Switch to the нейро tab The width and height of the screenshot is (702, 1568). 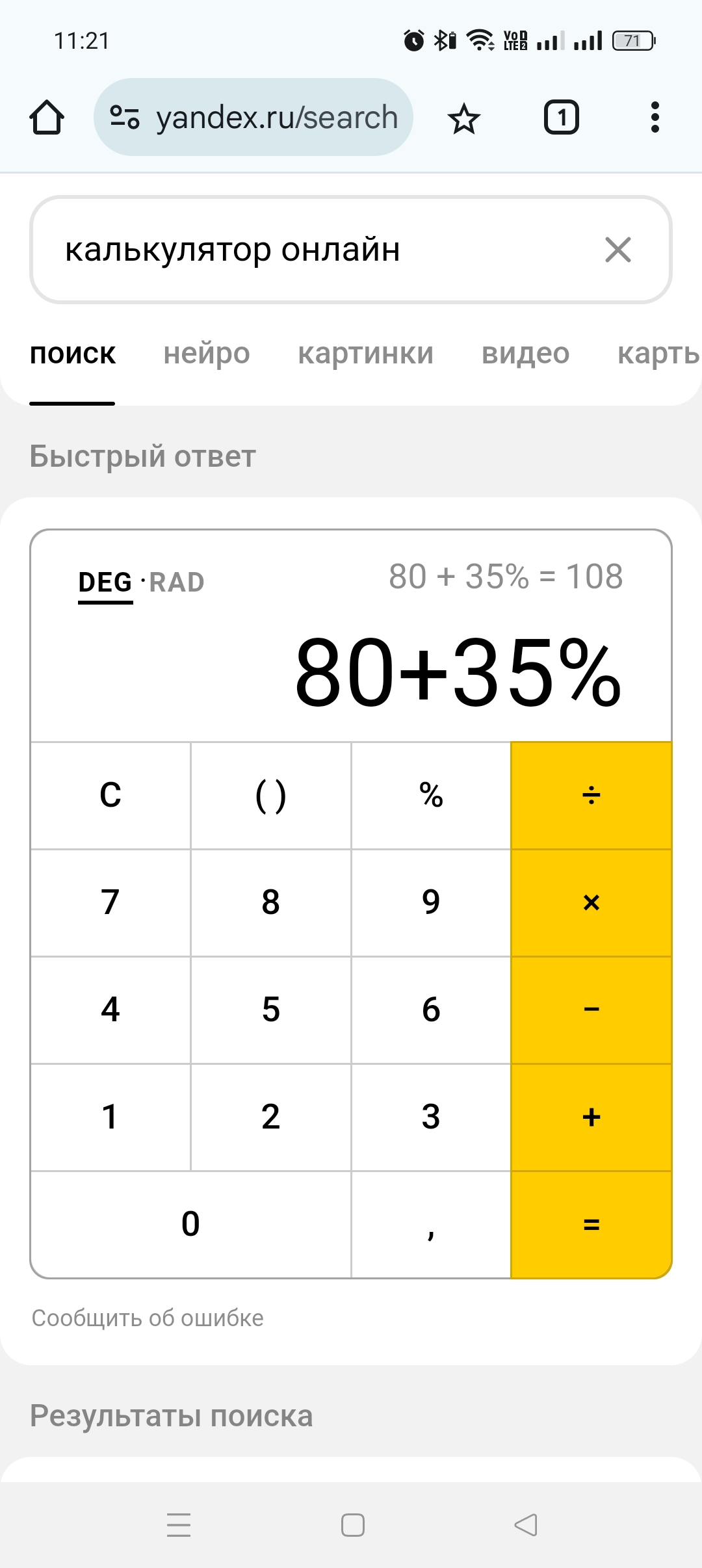(x=207, y=354)
